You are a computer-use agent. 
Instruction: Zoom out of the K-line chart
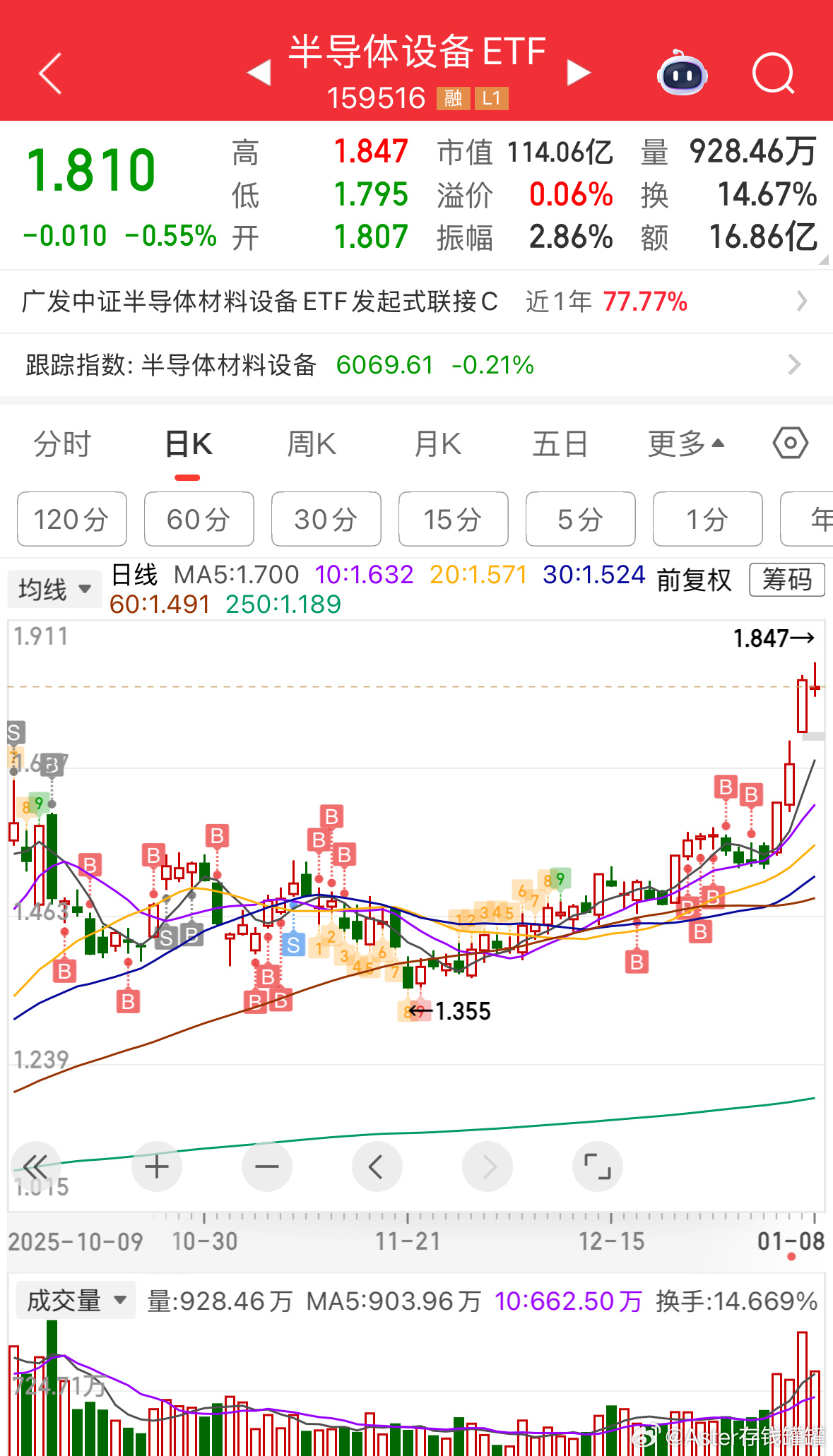click(x=266, y=1166)
